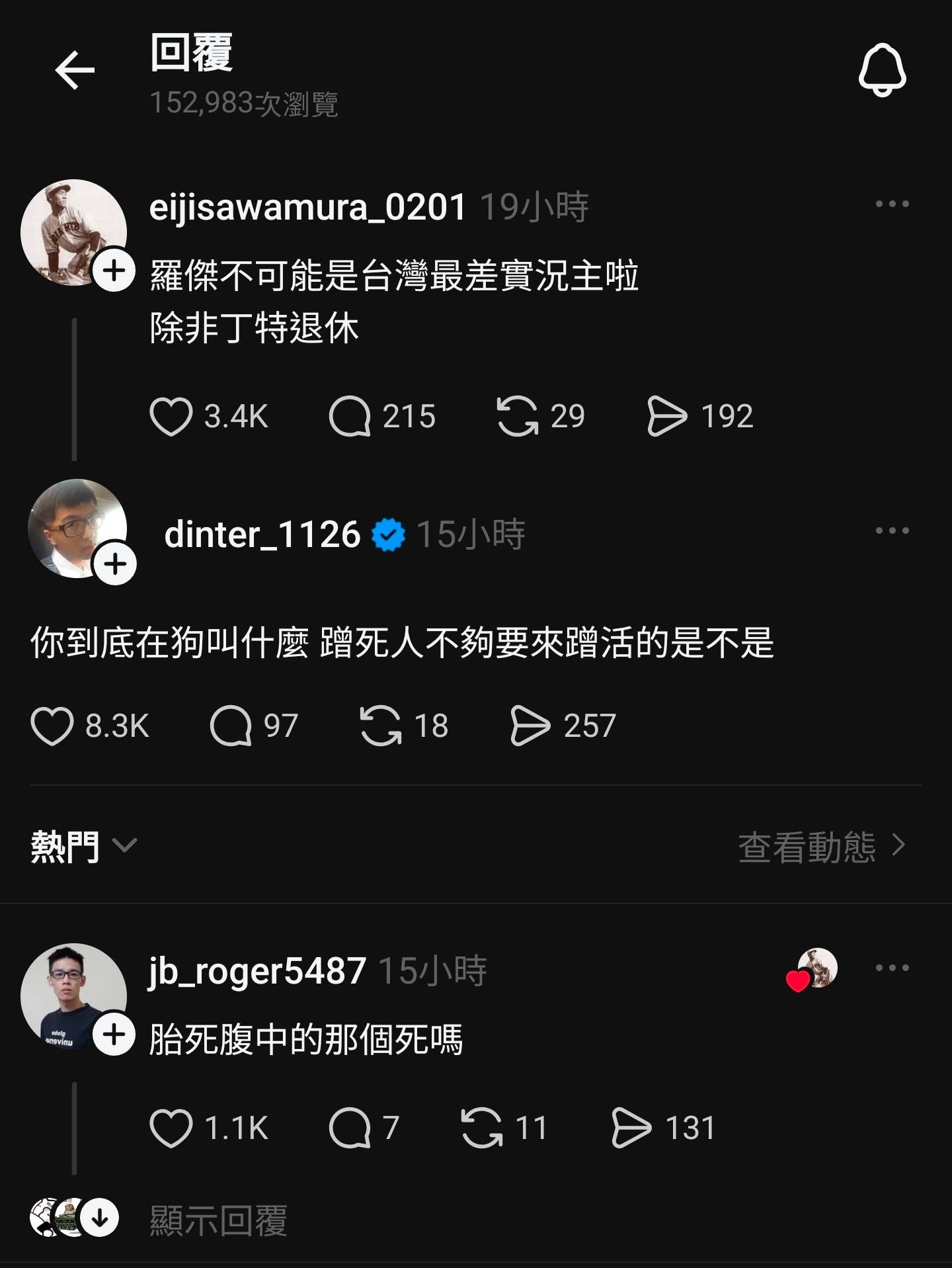The width and height of the screenshot is (952, 1268).
Task: Open overflow menu on eijisawamura_0201's post
Action: tap(892, 204)
